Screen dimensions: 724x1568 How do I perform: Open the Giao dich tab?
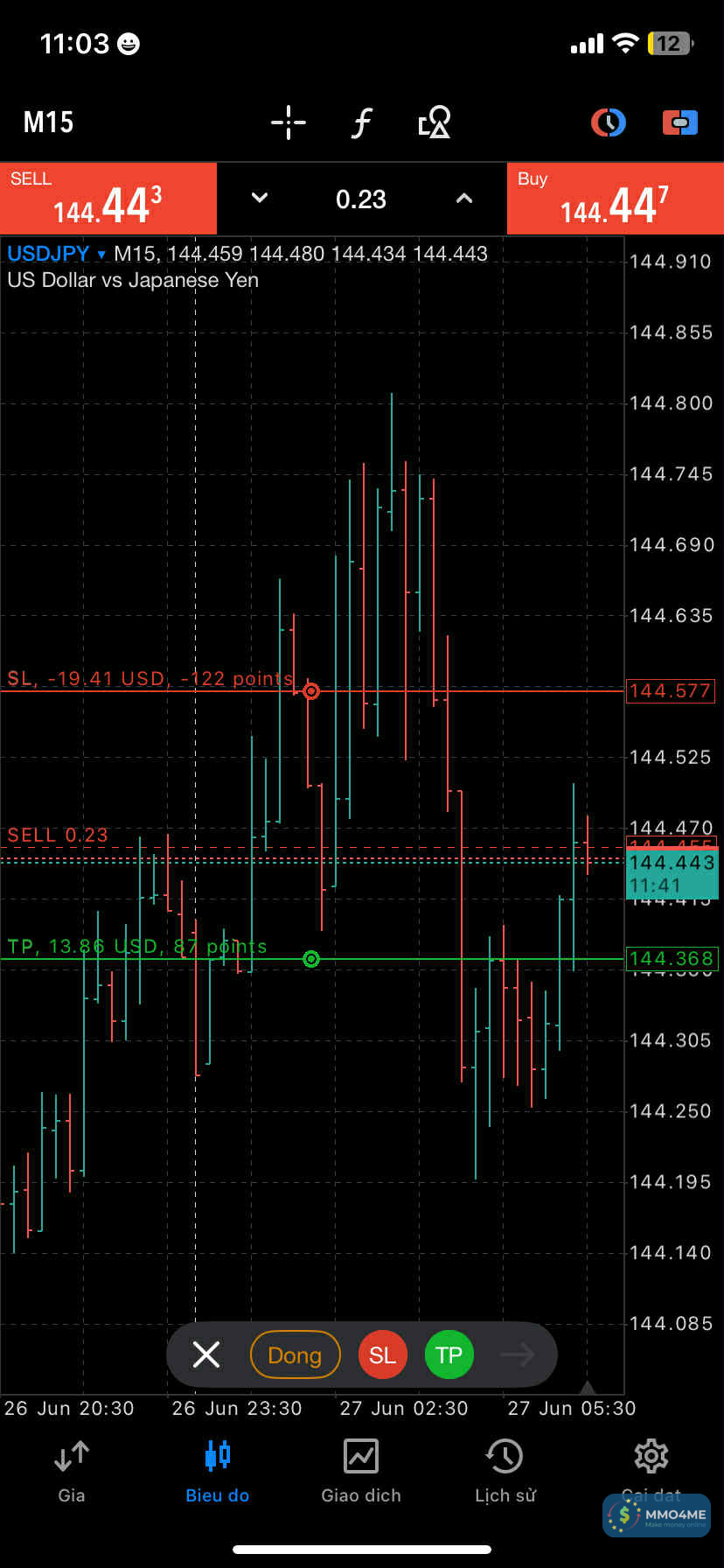(361, 1472)
